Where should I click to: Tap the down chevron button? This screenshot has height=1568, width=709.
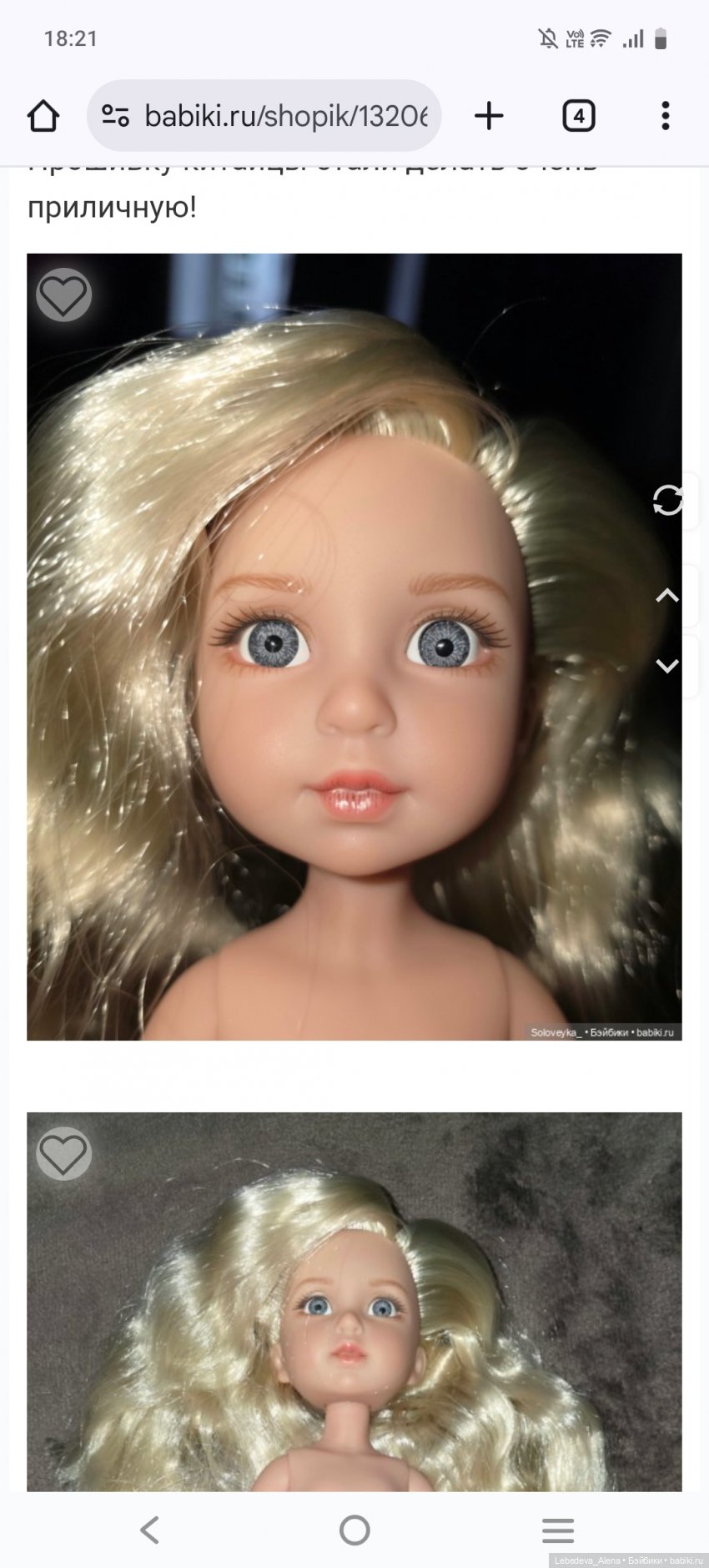point(667,666)
